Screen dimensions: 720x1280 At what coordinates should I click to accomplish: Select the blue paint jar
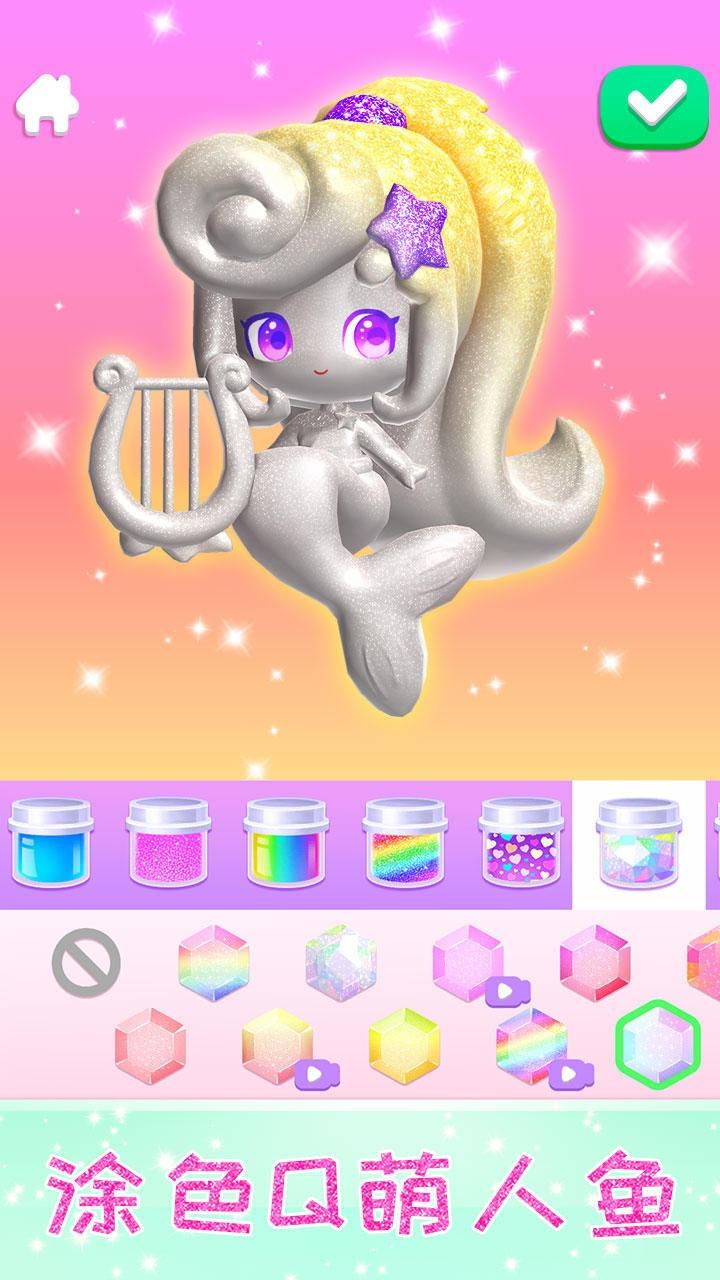49,843
